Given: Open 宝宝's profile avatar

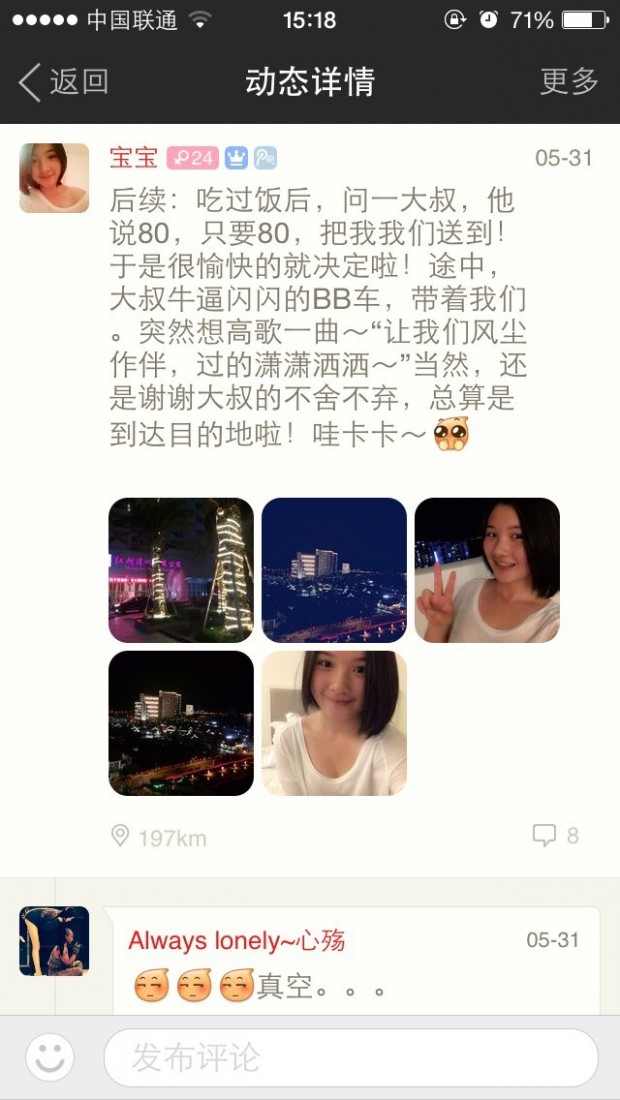Looking at the screenshot, I should 53,178.
